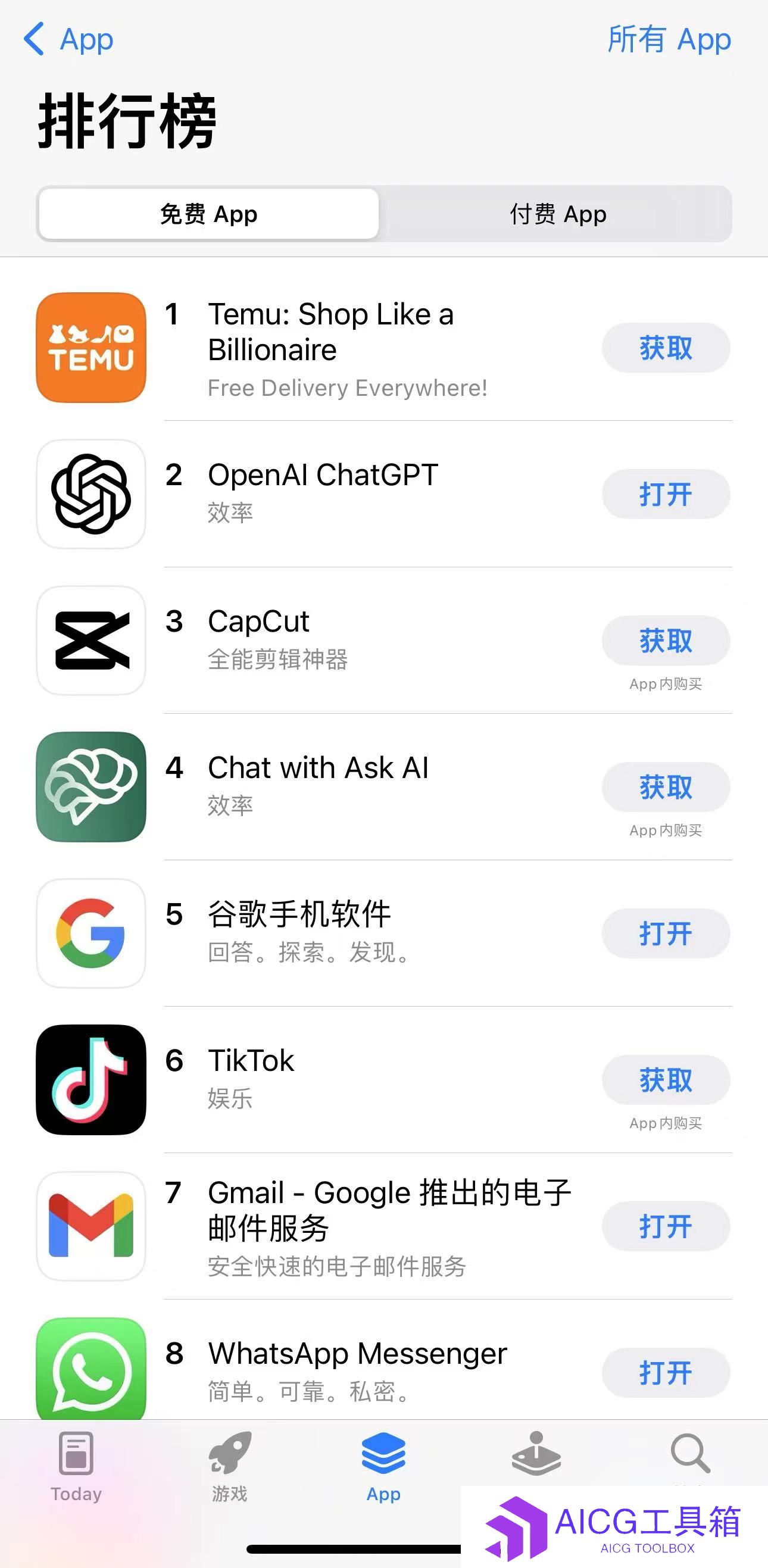Select the 免费 App segment
The height and width of the screenshot is (1568, 768).
click(x=209, y=214)
